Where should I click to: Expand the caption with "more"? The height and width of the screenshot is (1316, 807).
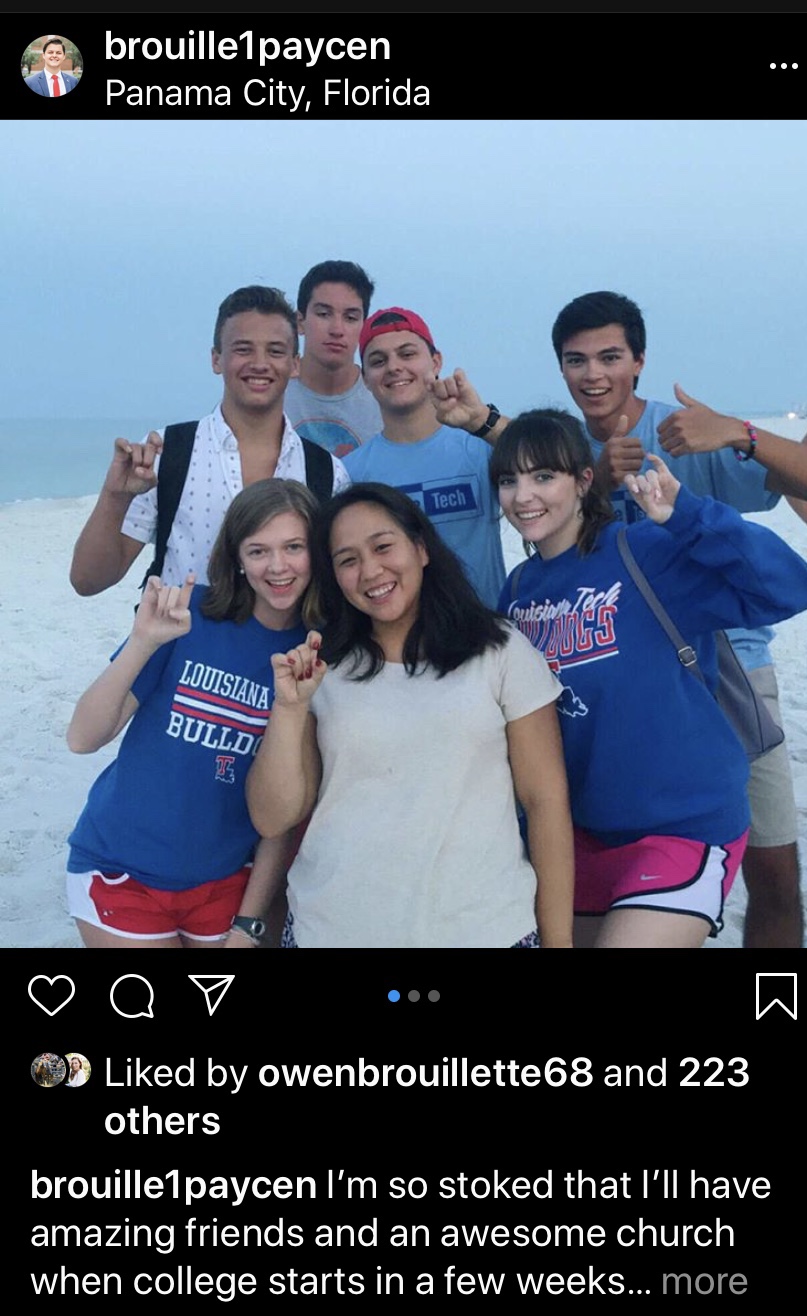tap(704, 1281)
